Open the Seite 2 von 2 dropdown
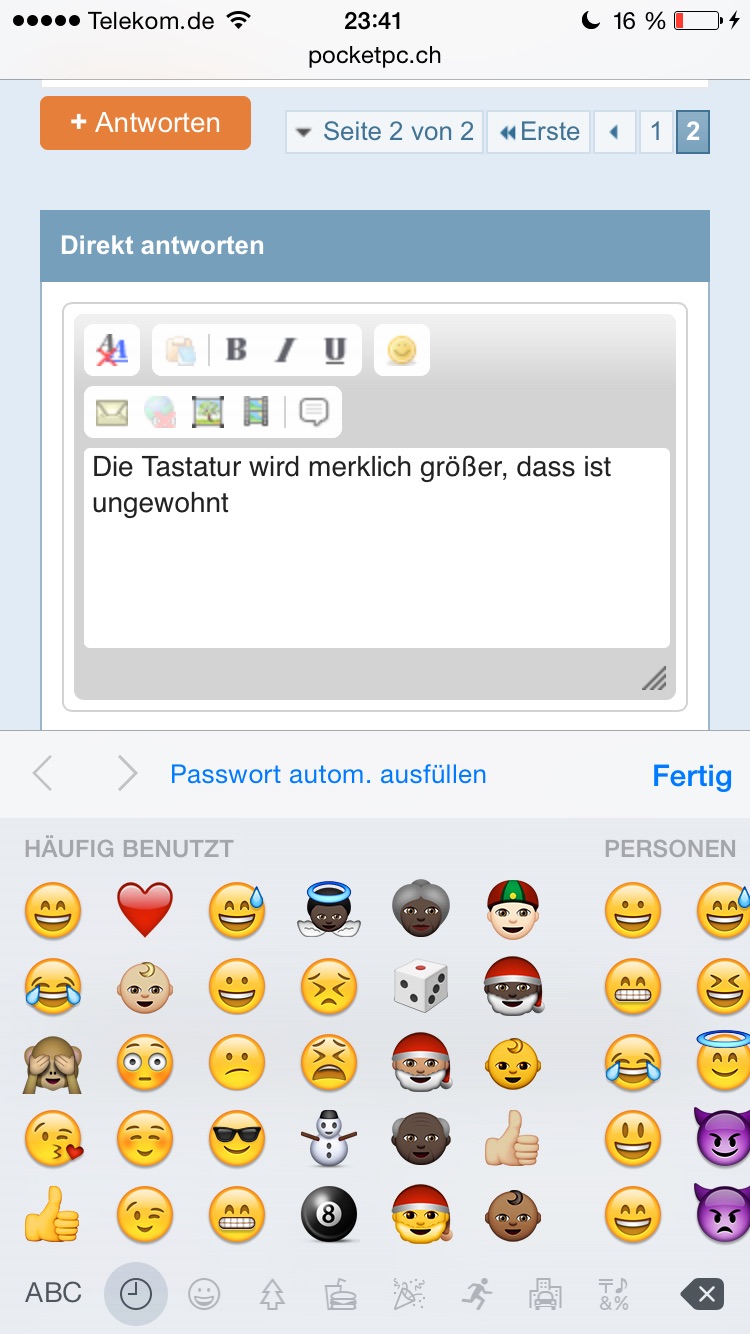The width and height of the screenshot is (750, 1334). 384,132
